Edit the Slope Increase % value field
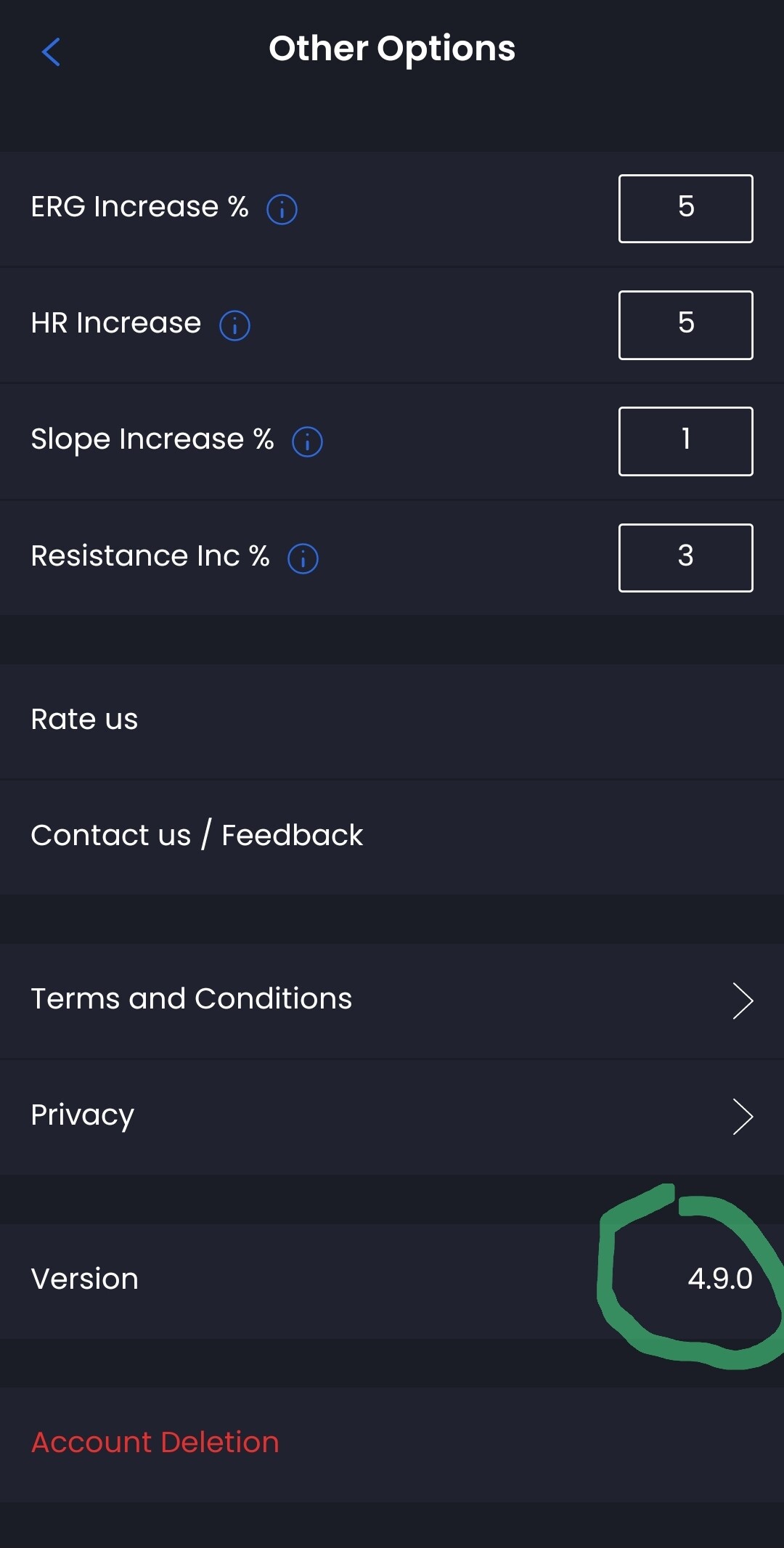Viewport: 784px width, 1548px height. coord(685,441)
